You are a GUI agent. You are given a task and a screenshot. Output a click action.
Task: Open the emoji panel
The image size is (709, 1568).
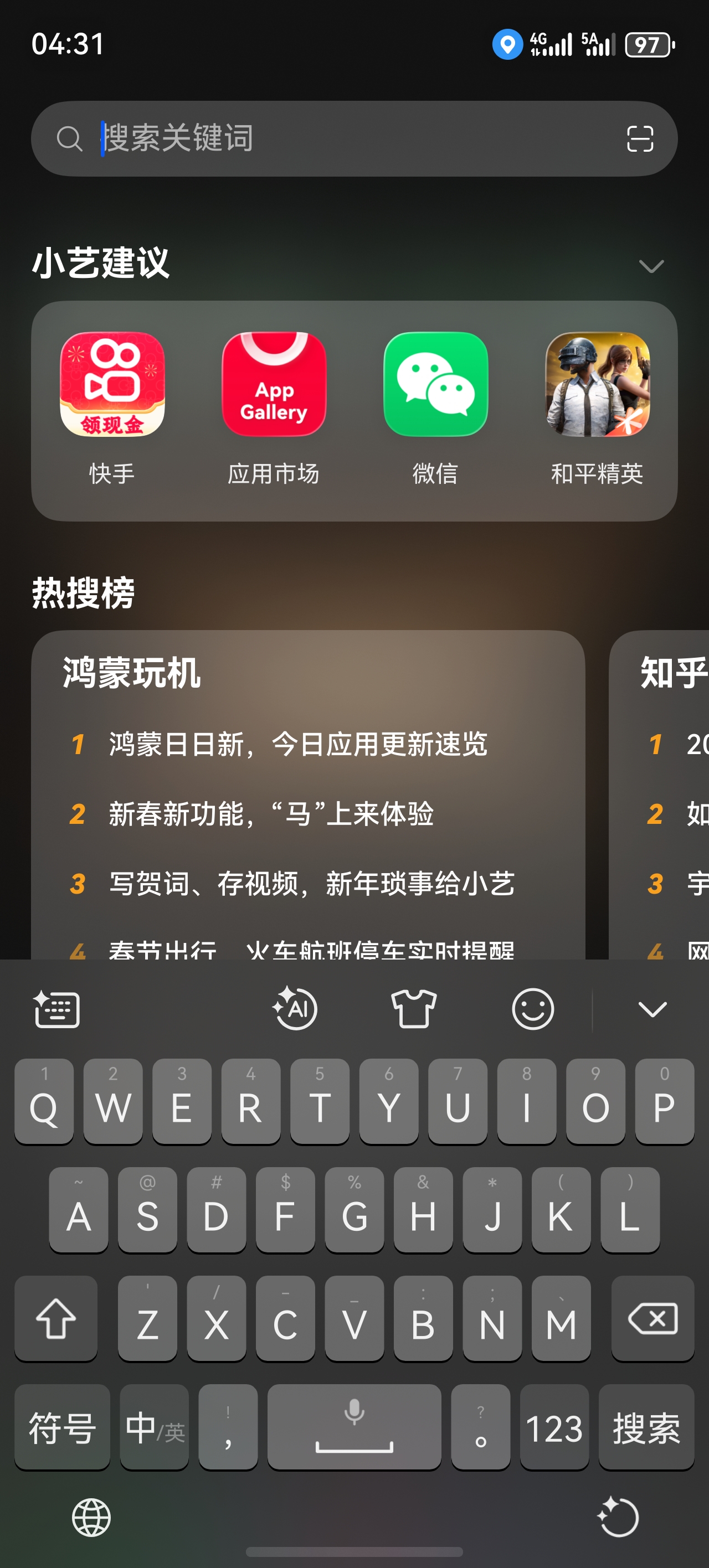[x=533, y=1009]
